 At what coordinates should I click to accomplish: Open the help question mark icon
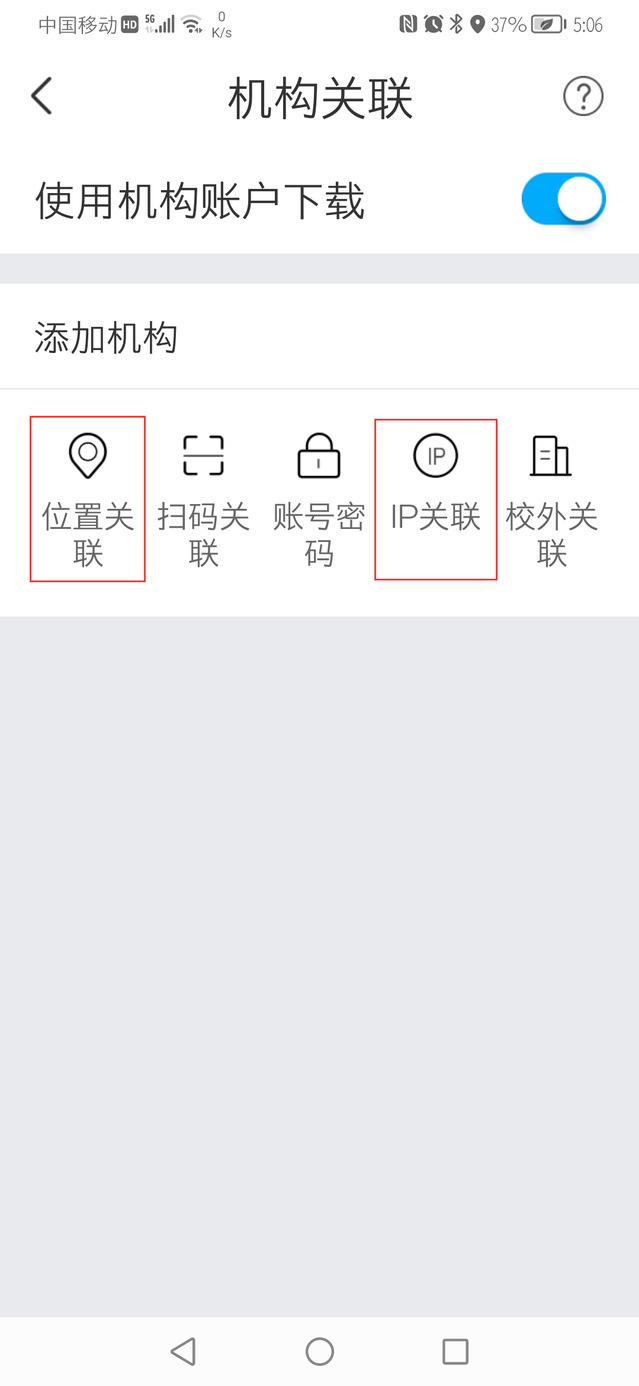pos(583,97)
